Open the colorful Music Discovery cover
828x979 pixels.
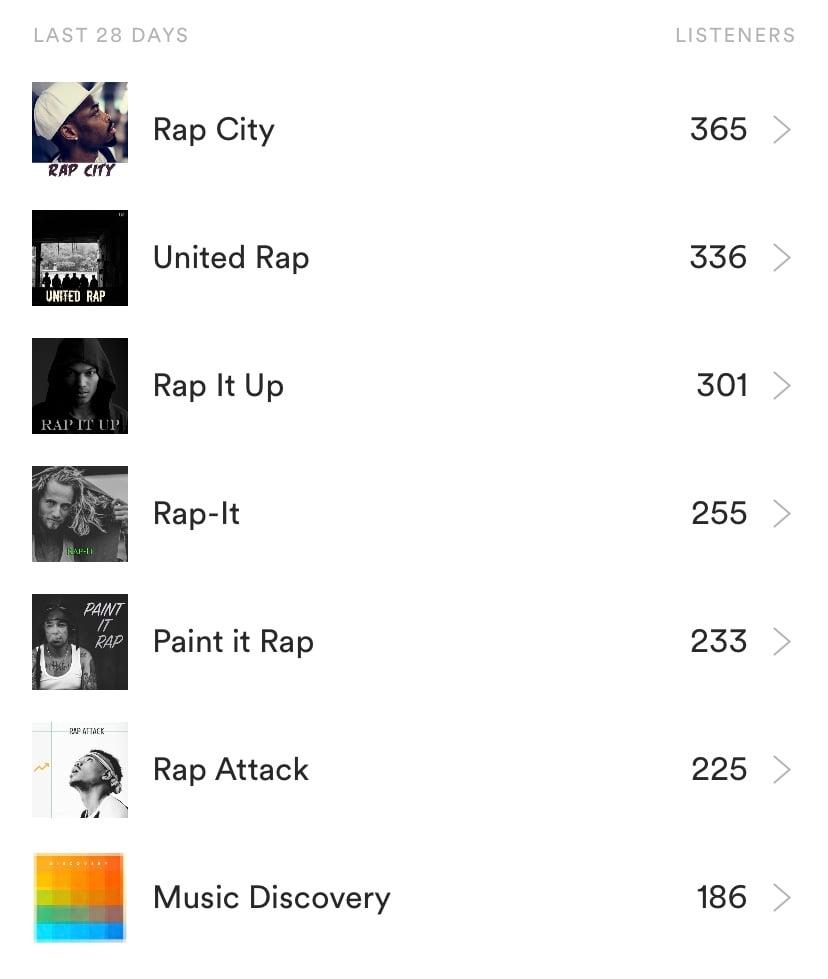click(80, 897)
